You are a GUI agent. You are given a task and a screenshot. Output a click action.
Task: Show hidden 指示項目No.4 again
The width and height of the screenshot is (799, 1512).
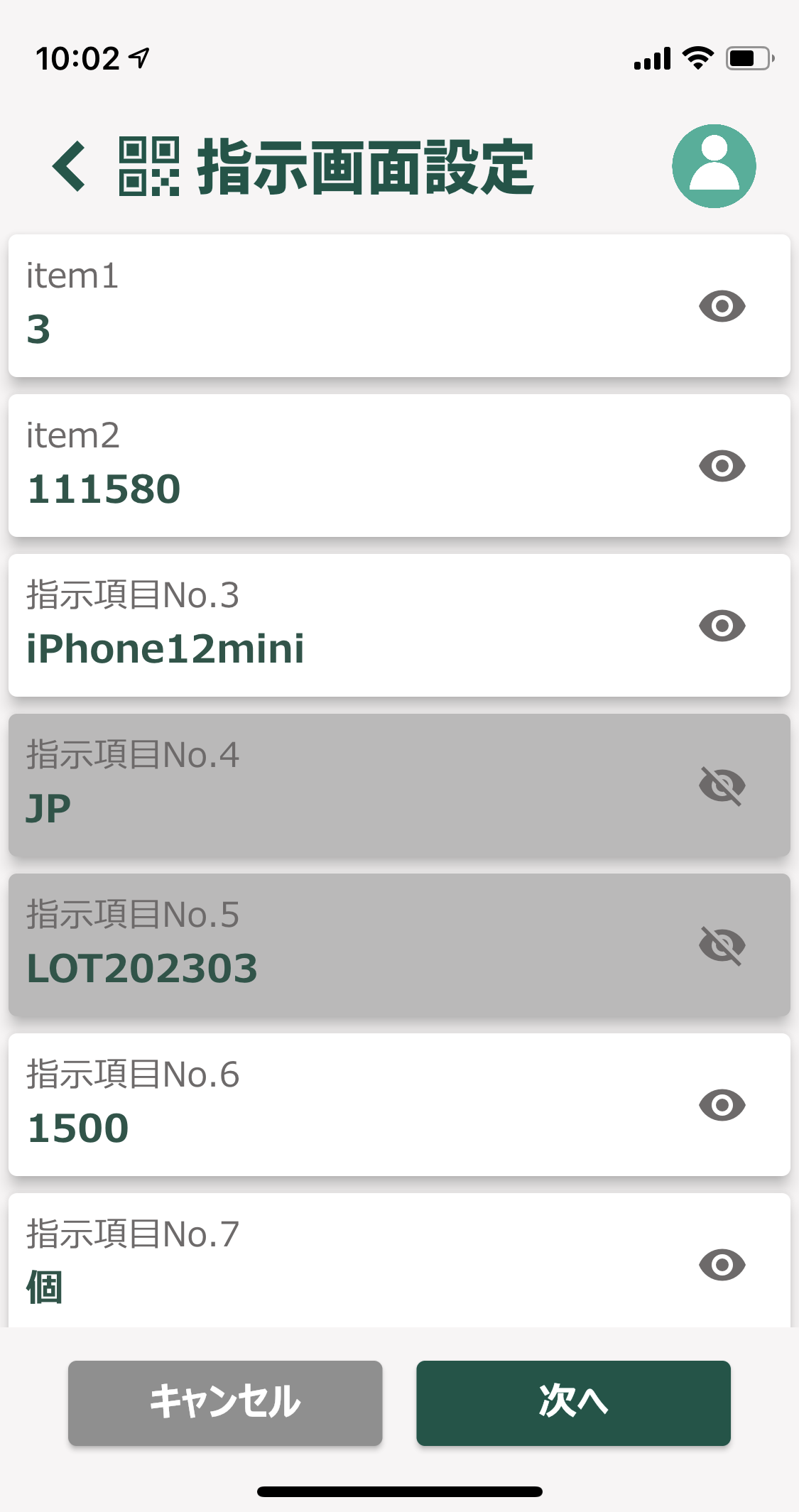click(x=722, y=785)
